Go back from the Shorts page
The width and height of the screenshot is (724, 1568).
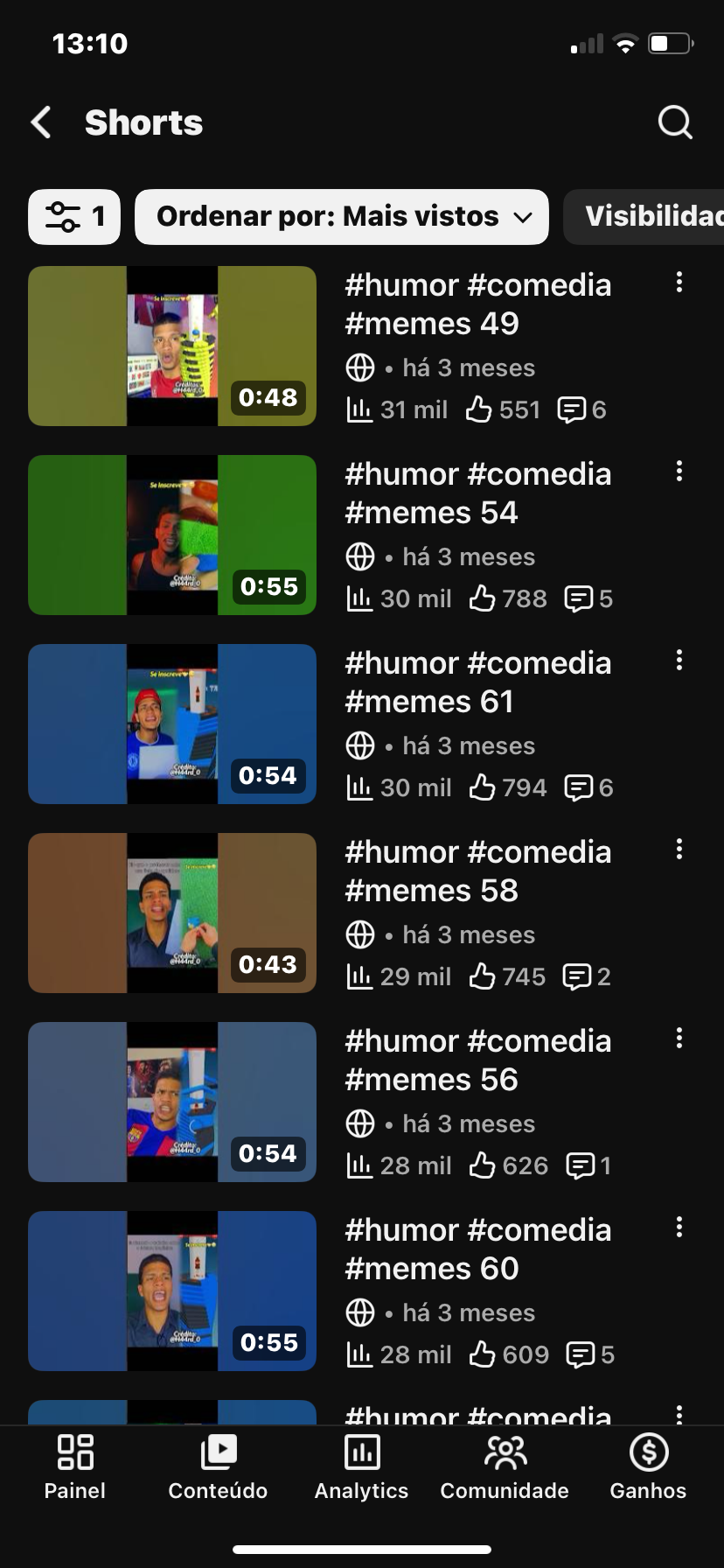tap(41, 122)
